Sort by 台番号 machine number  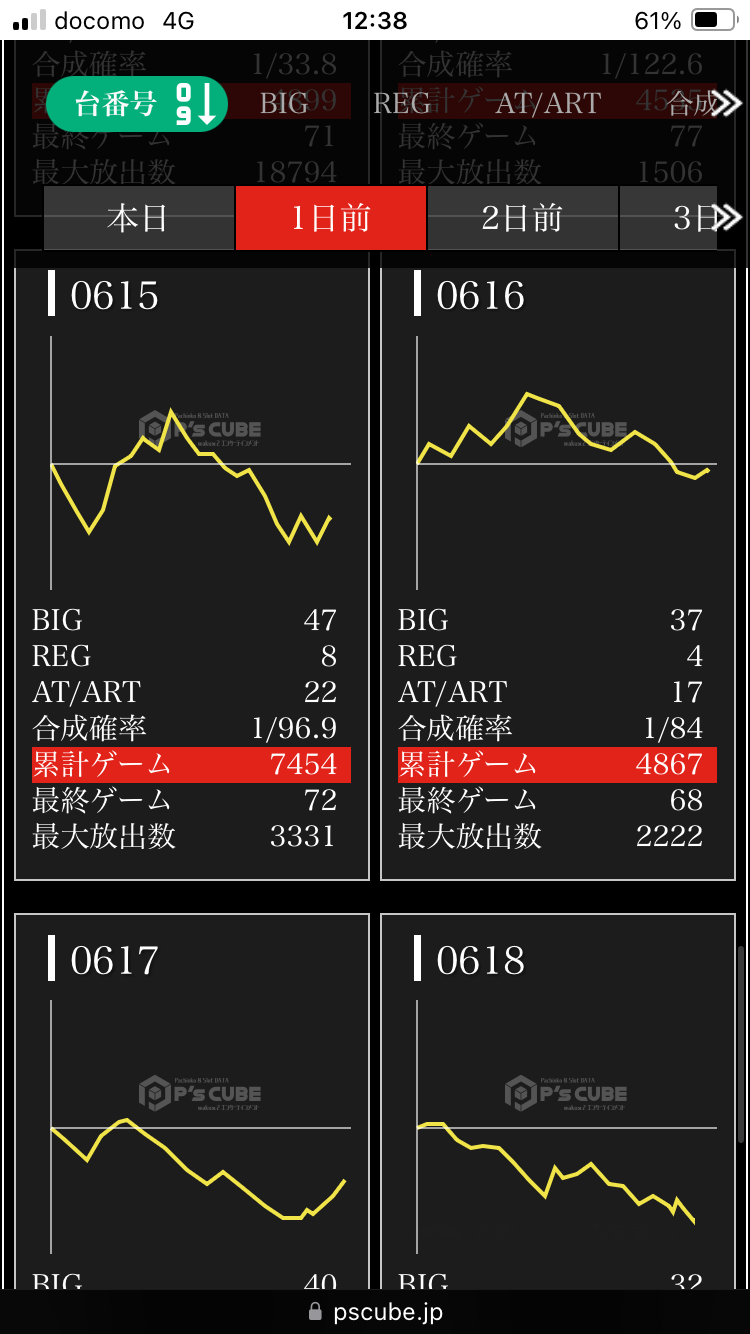tap(136, 104)
